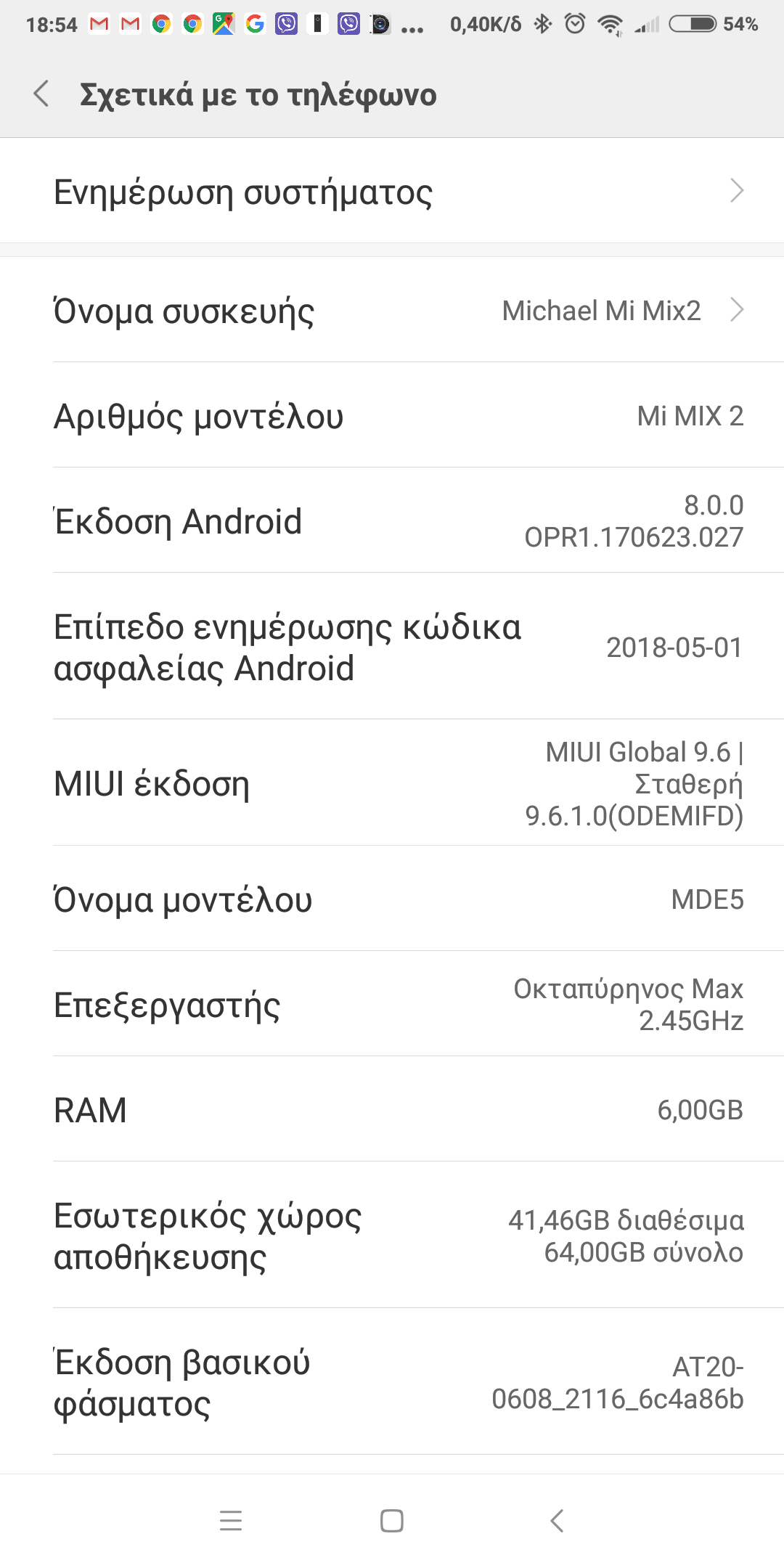Screen dimensions: 784x1568
Task: Open recent apps from navigation bar
Action: click(231, 1520)
